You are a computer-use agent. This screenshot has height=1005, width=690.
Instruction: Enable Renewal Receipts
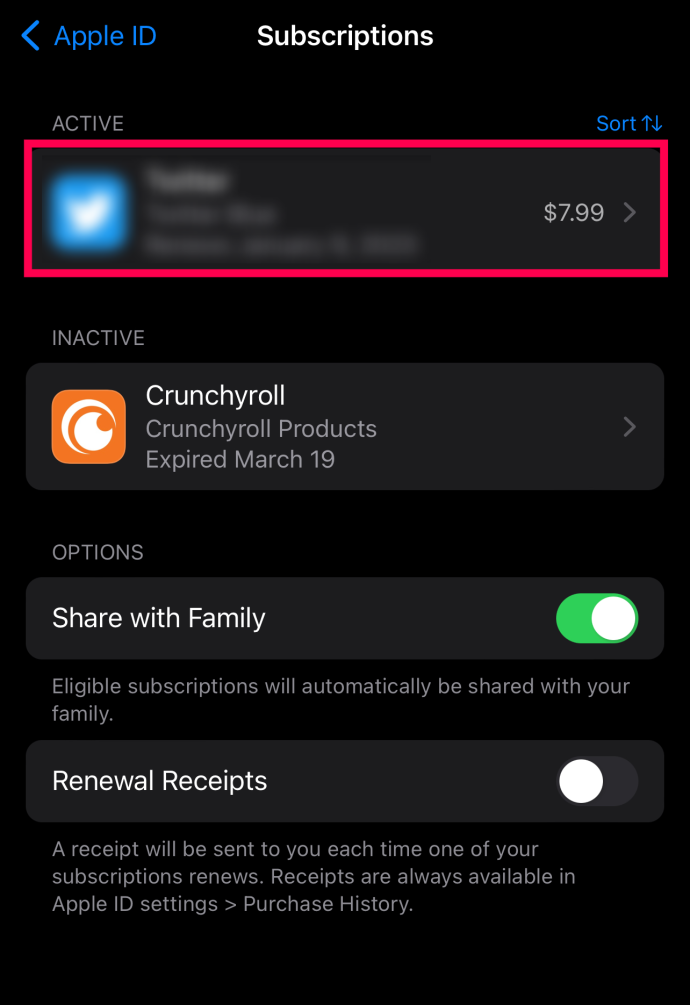(x=596, y=781)
